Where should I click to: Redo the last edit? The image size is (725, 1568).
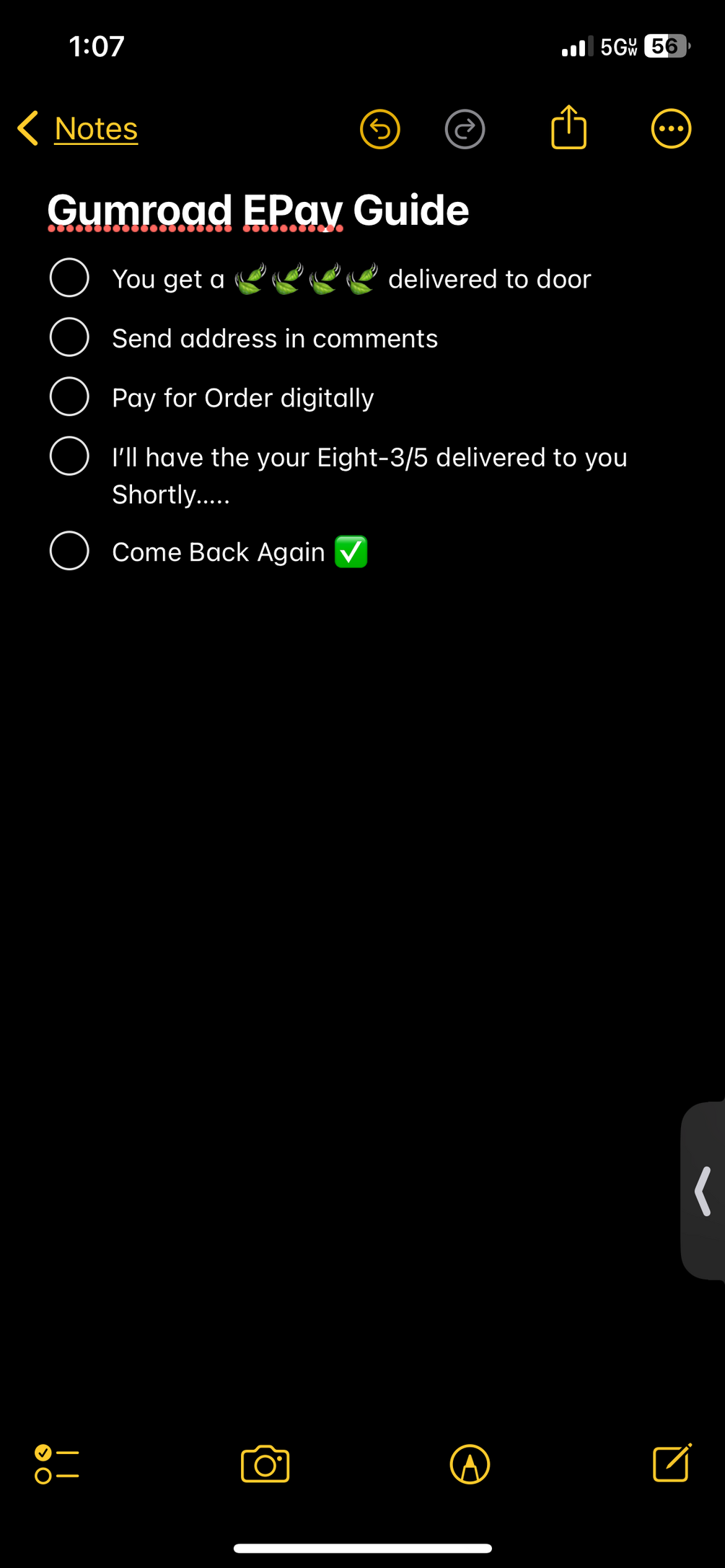pos(465,130)
